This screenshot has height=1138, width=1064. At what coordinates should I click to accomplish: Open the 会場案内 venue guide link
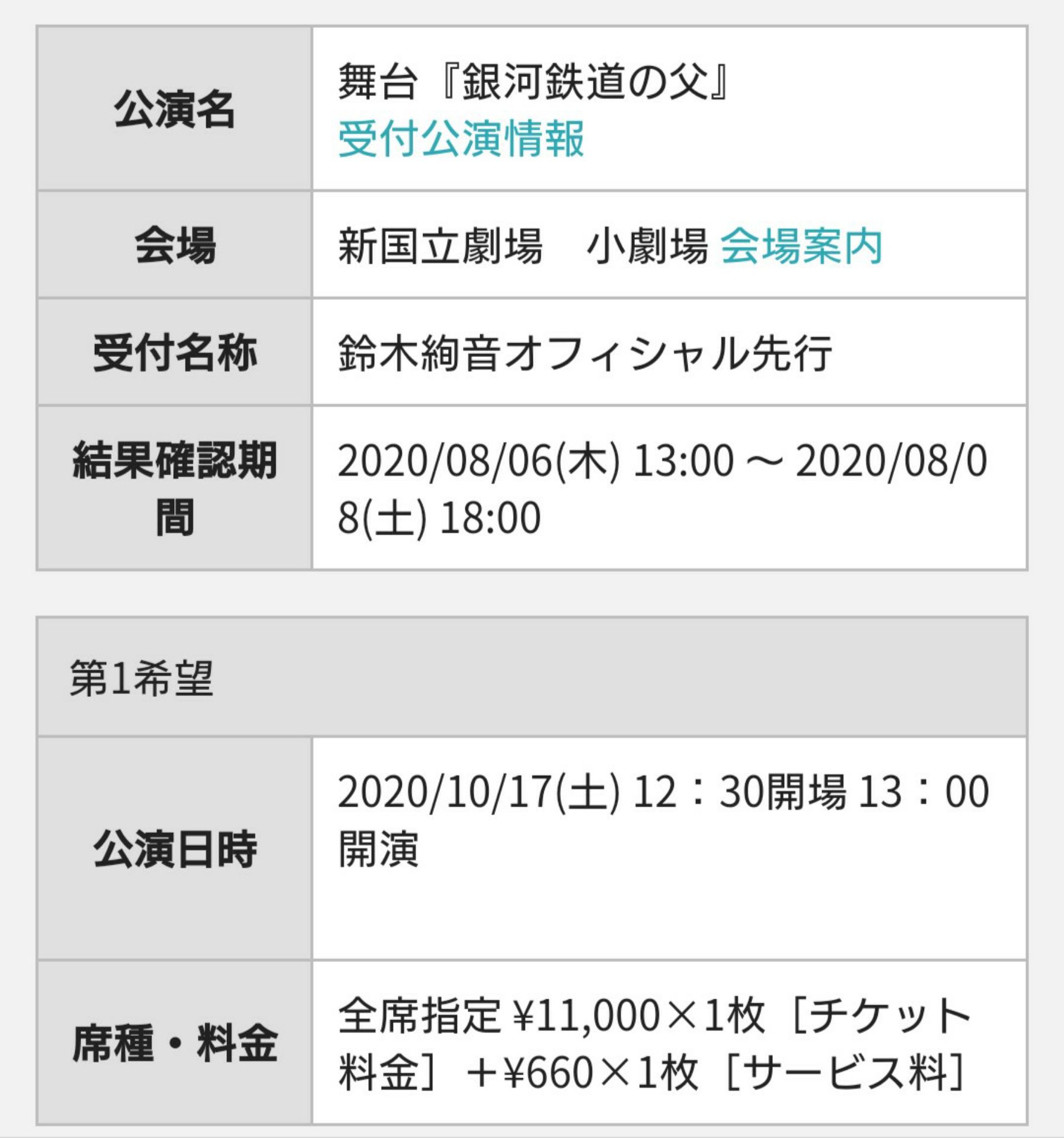[x=801, y=246]
